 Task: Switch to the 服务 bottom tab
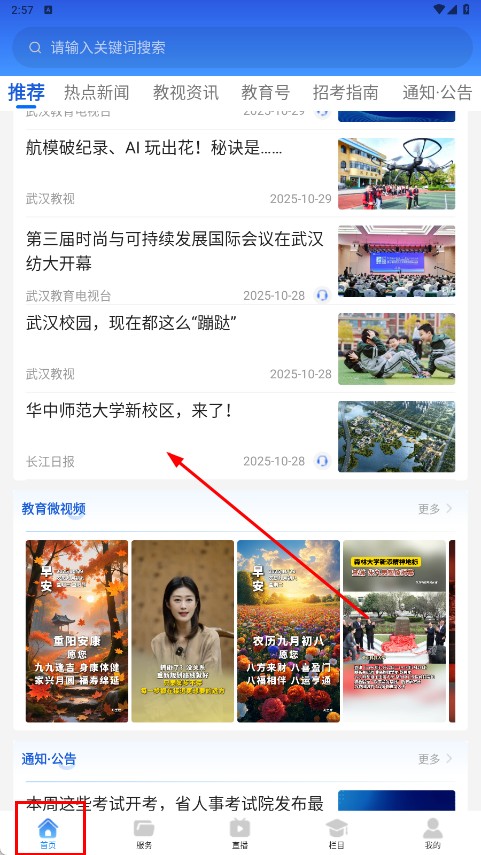[144, 833]
